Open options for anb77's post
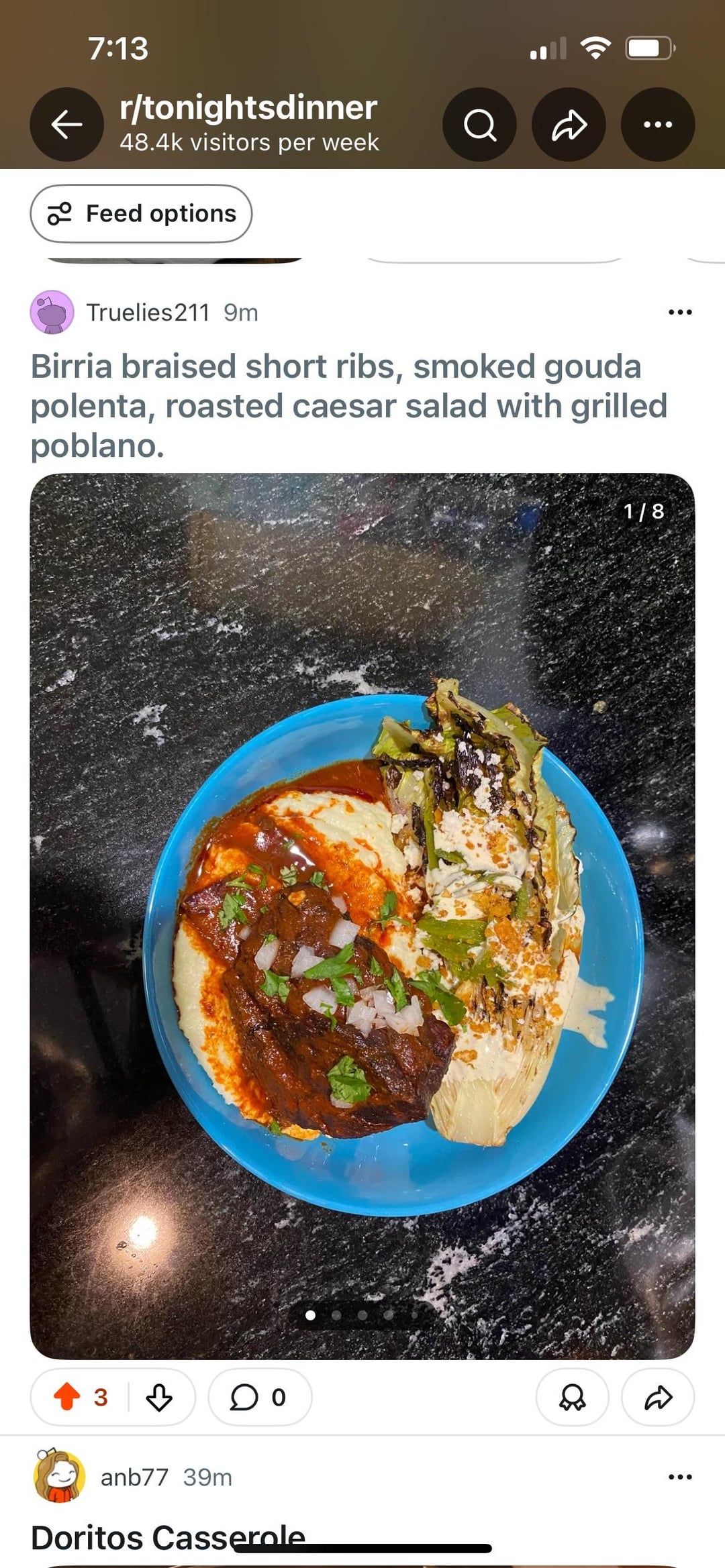 point(679,1477)
